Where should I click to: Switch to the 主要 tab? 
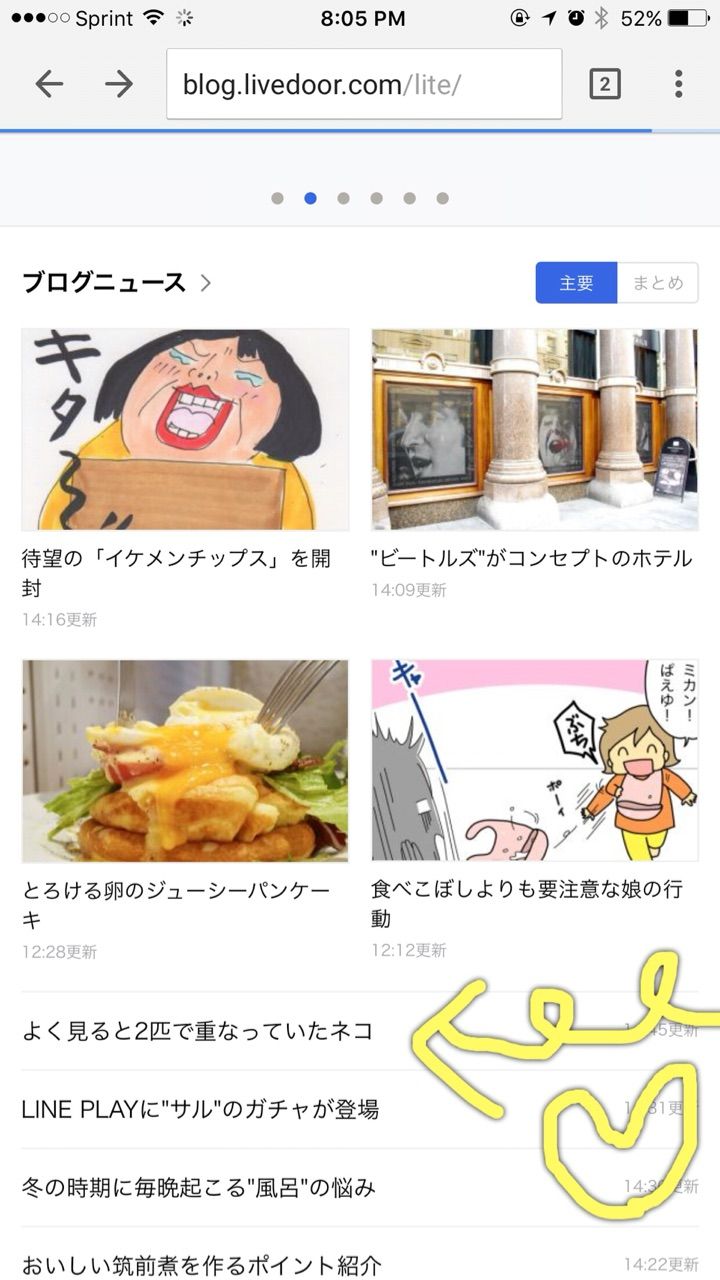pos(576,283)
